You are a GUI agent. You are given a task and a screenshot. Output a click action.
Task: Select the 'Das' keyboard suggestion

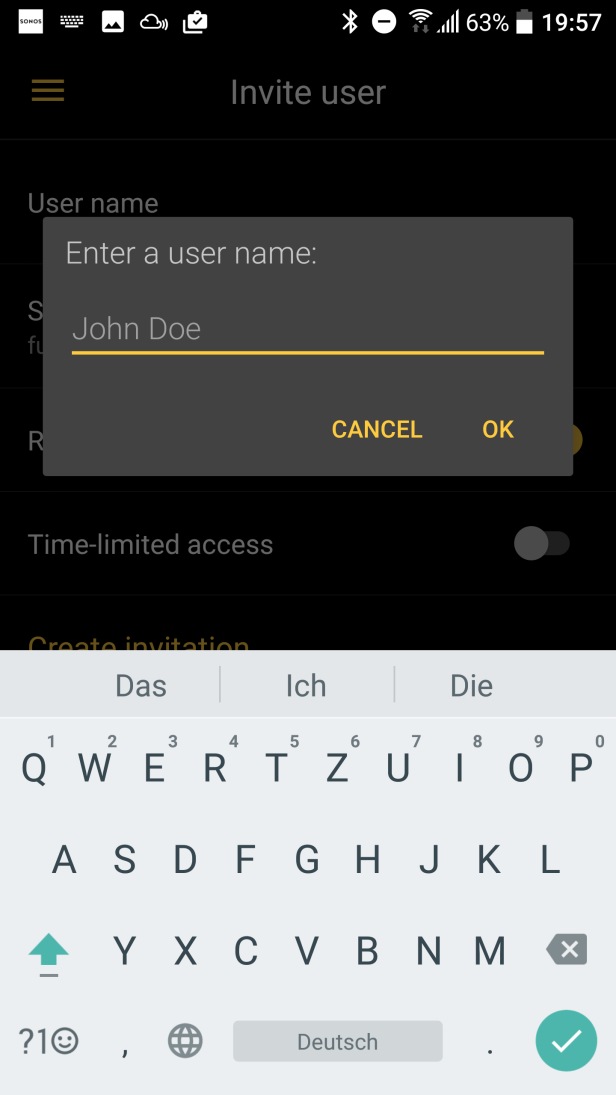141,685
